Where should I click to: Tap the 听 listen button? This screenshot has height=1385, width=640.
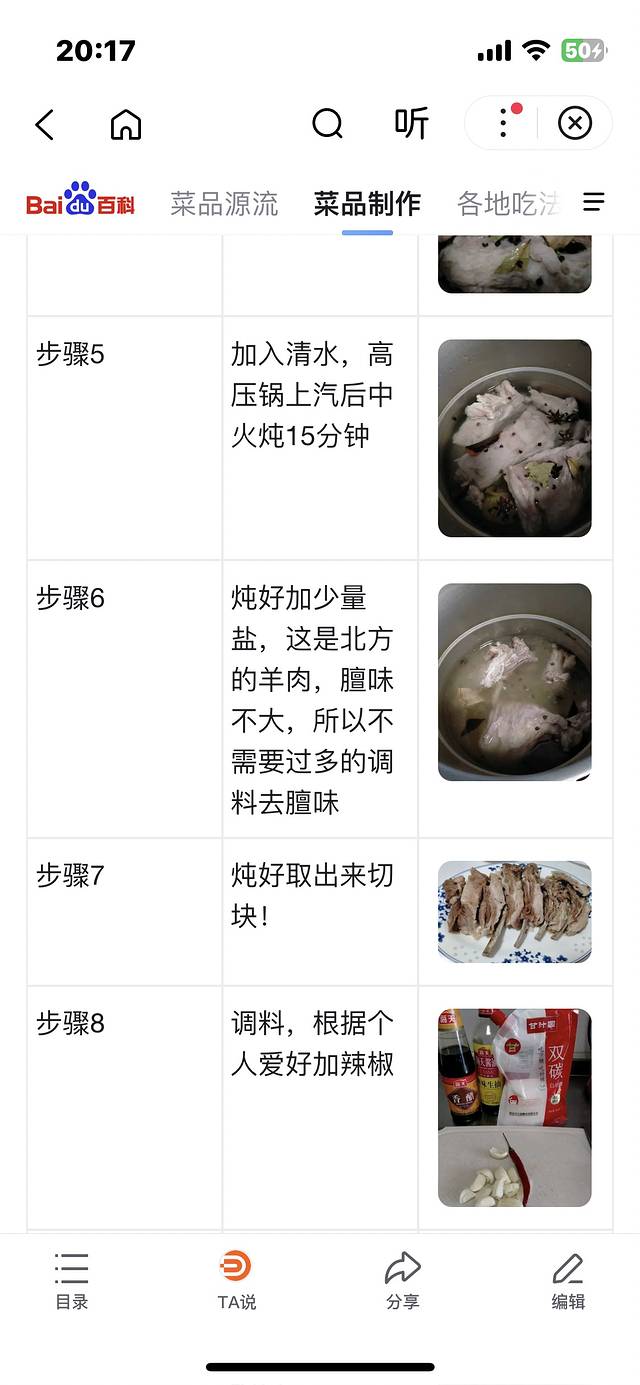411,124
